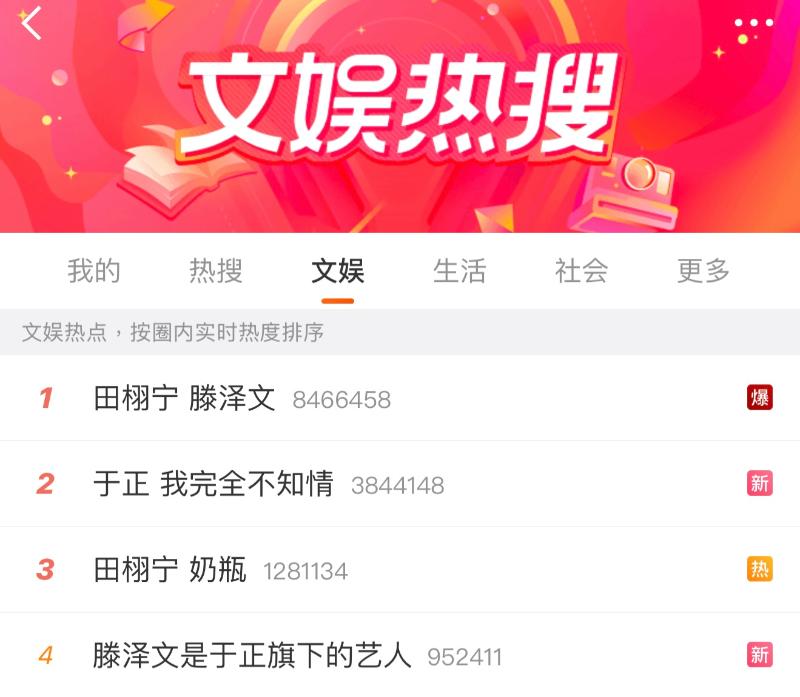This screenshot has width=800, height=697.
Task: Open trending topic 田栩宁 滕泽文
Action: point(184,398)
